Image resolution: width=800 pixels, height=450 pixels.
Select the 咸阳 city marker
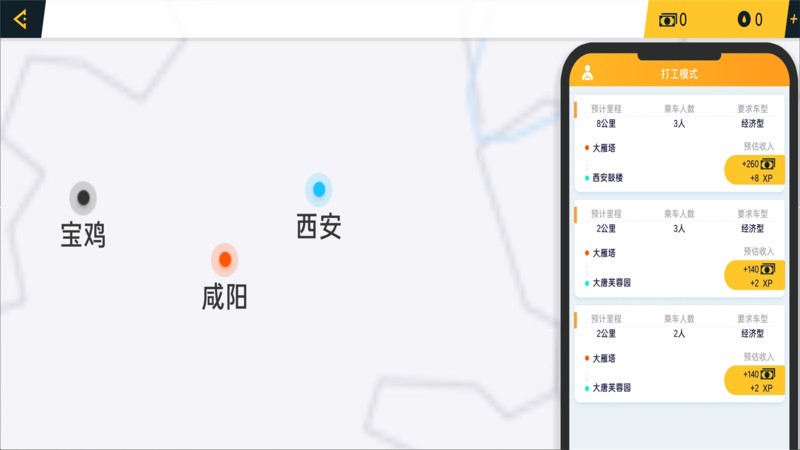[x=225, y=260]
